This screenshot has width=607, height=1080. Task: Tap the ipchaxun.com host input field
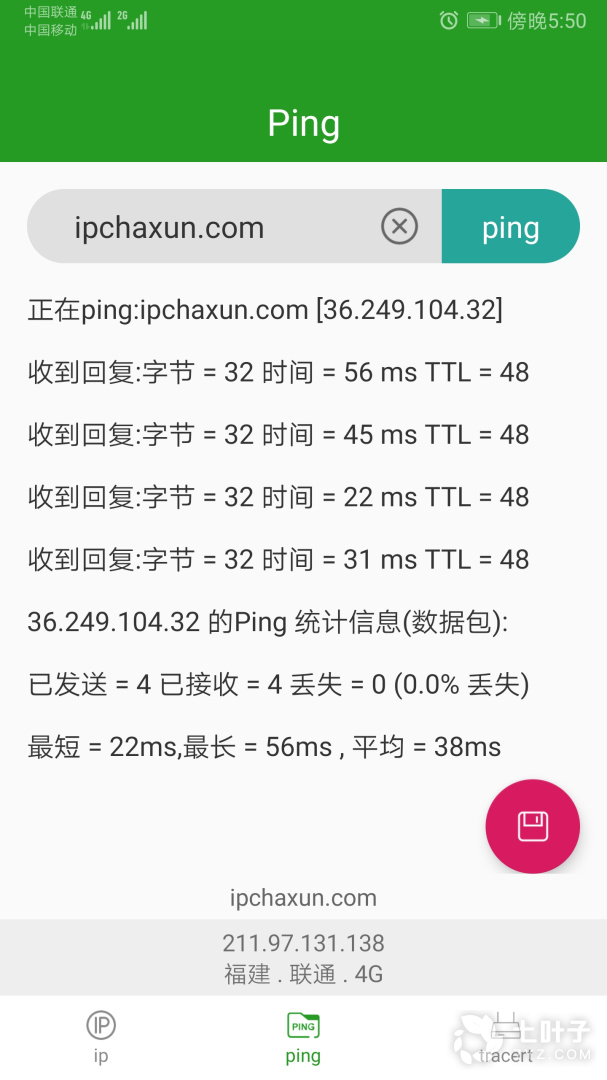(200, 227)
